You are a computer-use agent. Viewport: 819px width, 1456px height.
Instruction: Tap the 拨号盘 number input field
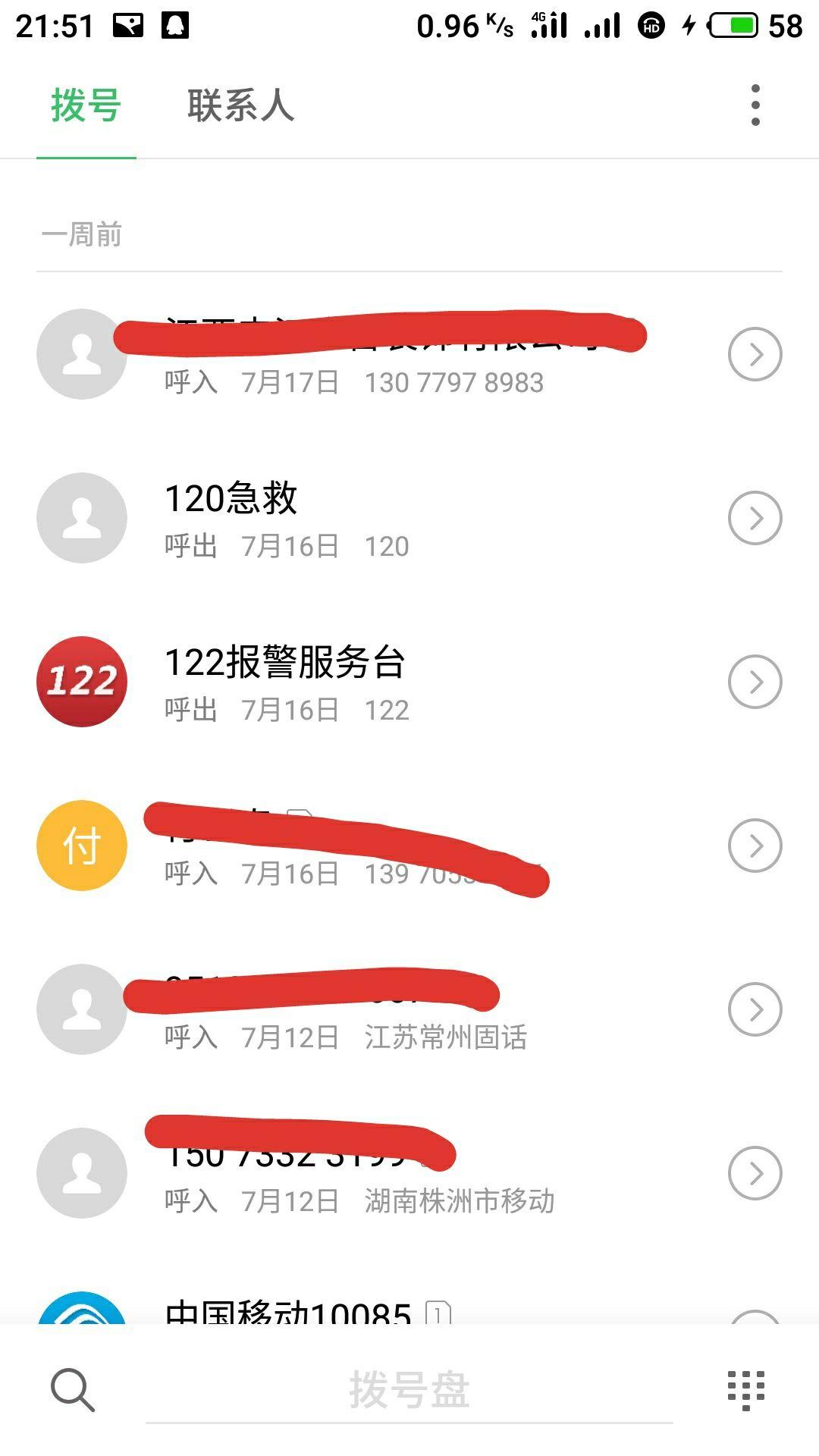(409, 1389)
